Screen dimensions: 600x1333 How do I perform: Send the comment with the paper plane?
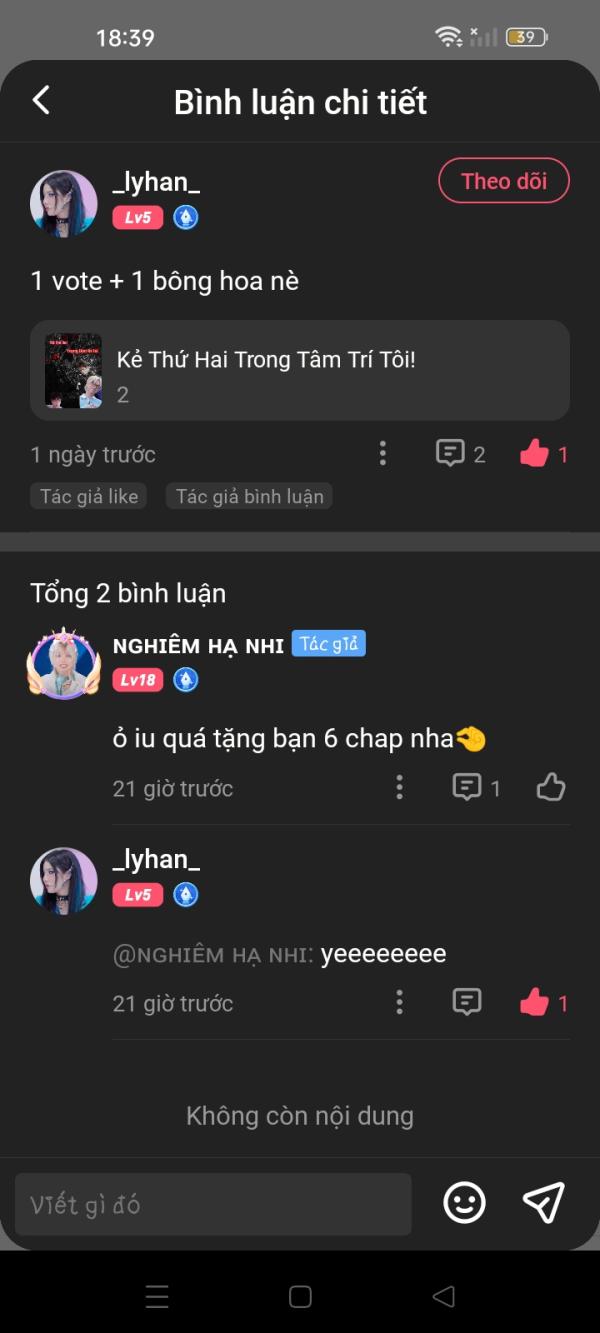tap(544, 1203)
